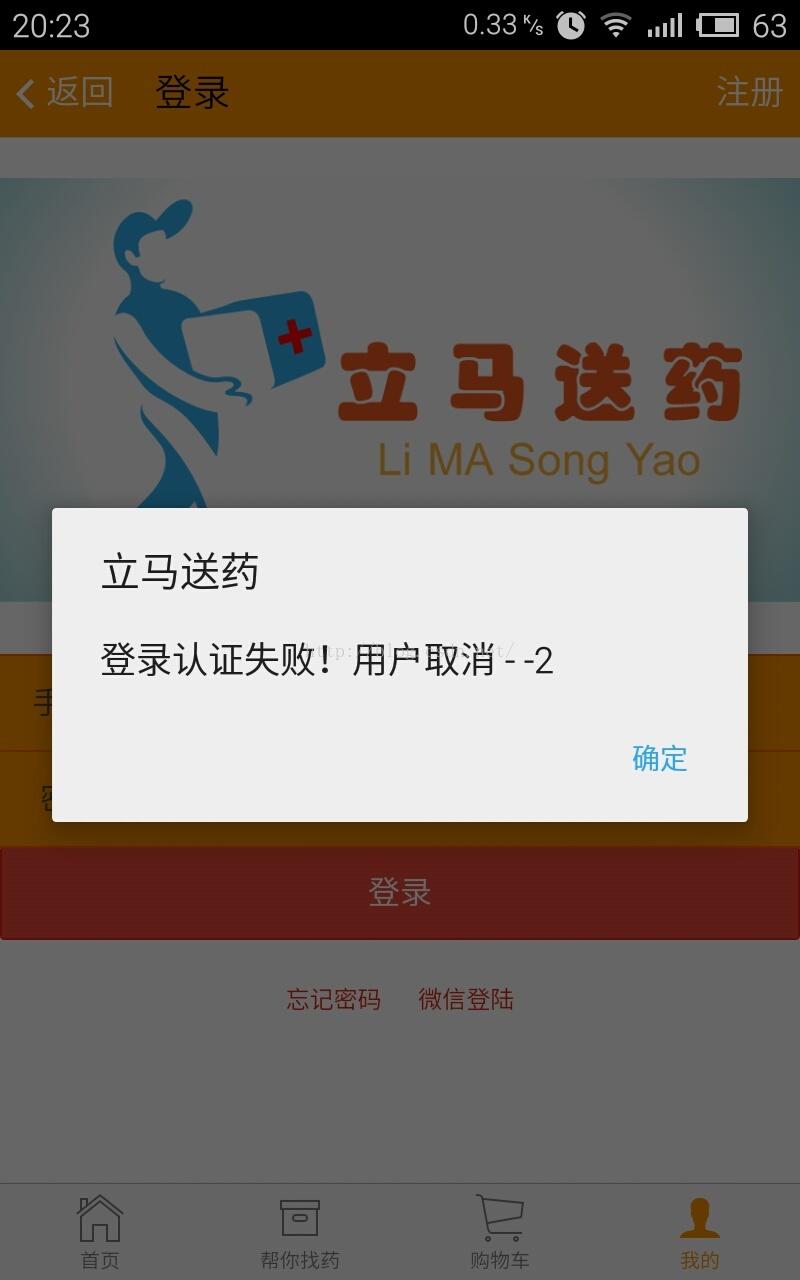Switch to 首页 tab
Image resolution: width=800 pixels, height=1280 pixels.
100,1232
